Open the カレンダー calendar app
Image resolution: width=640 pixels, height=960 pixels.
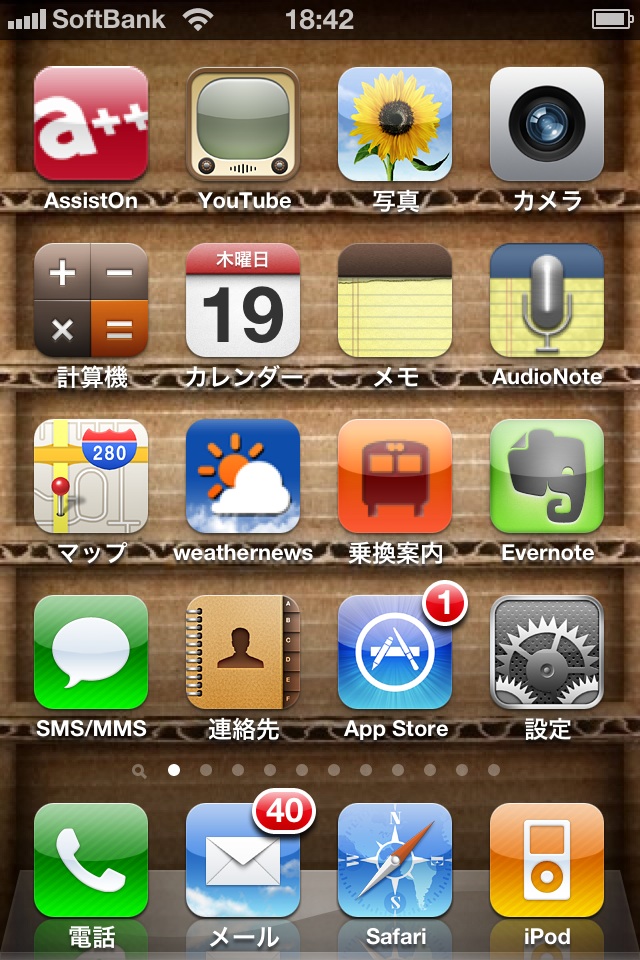[243, 300]
